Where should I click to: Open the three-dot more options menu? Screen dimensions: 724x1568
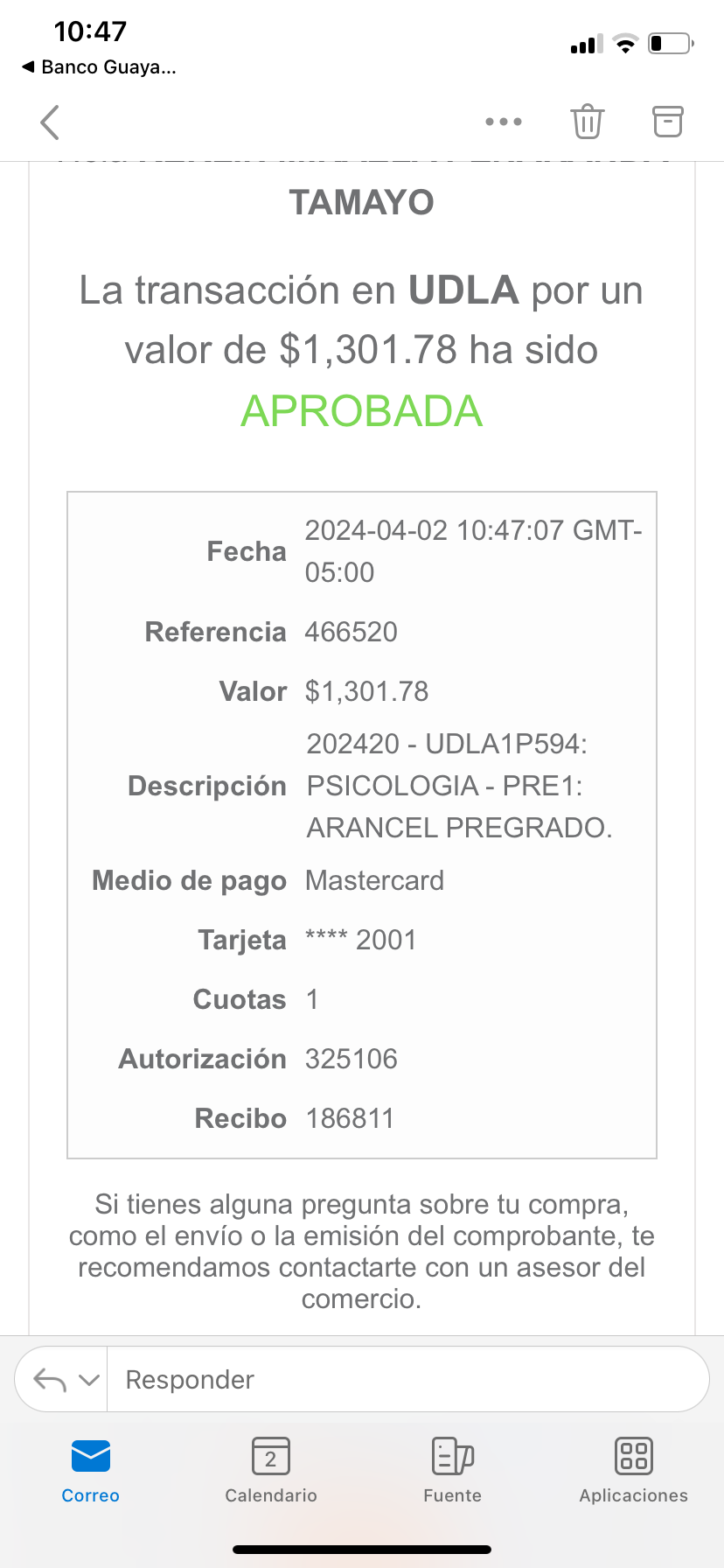(x=504, y=122)
